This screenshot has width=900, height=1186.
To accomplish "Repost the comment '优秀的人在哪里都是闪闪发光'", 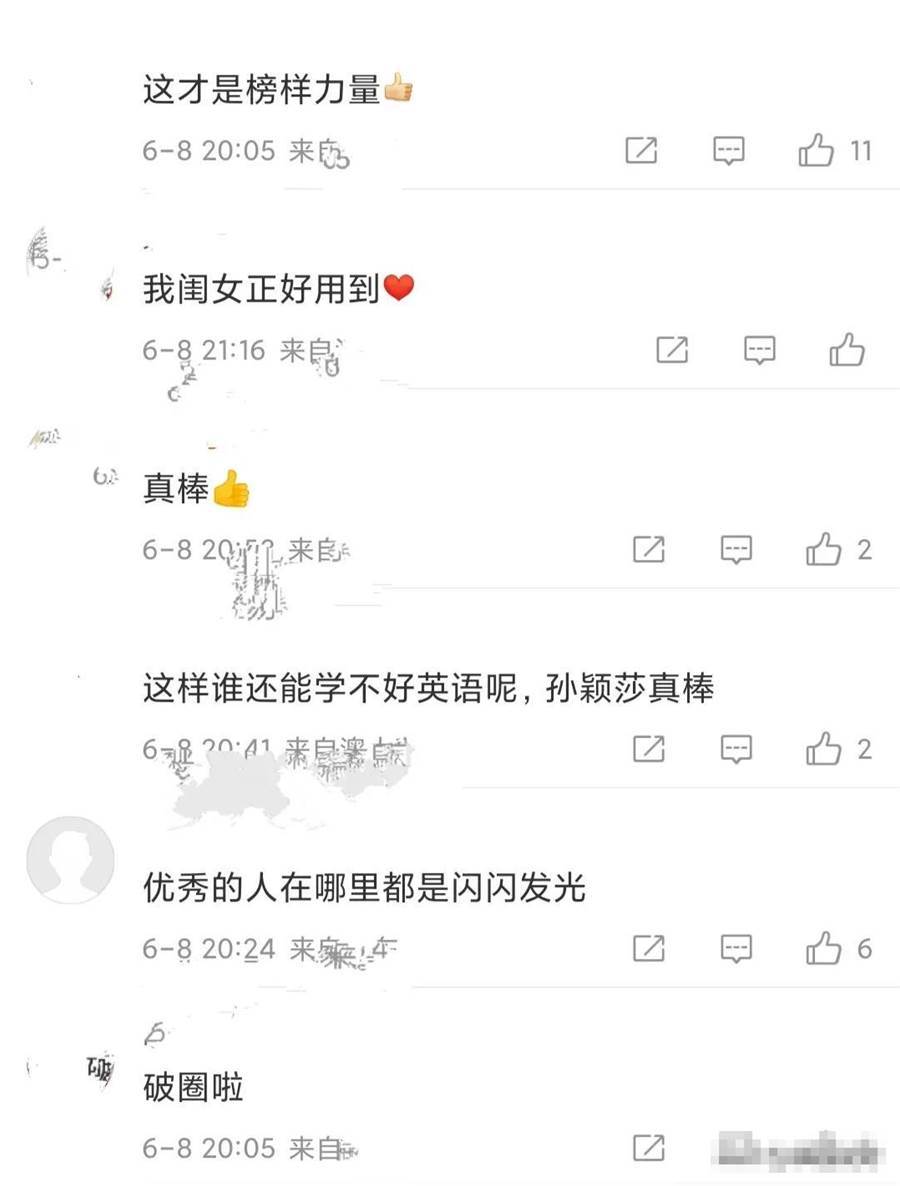I will pyautogui.click(x=649, y=947).
